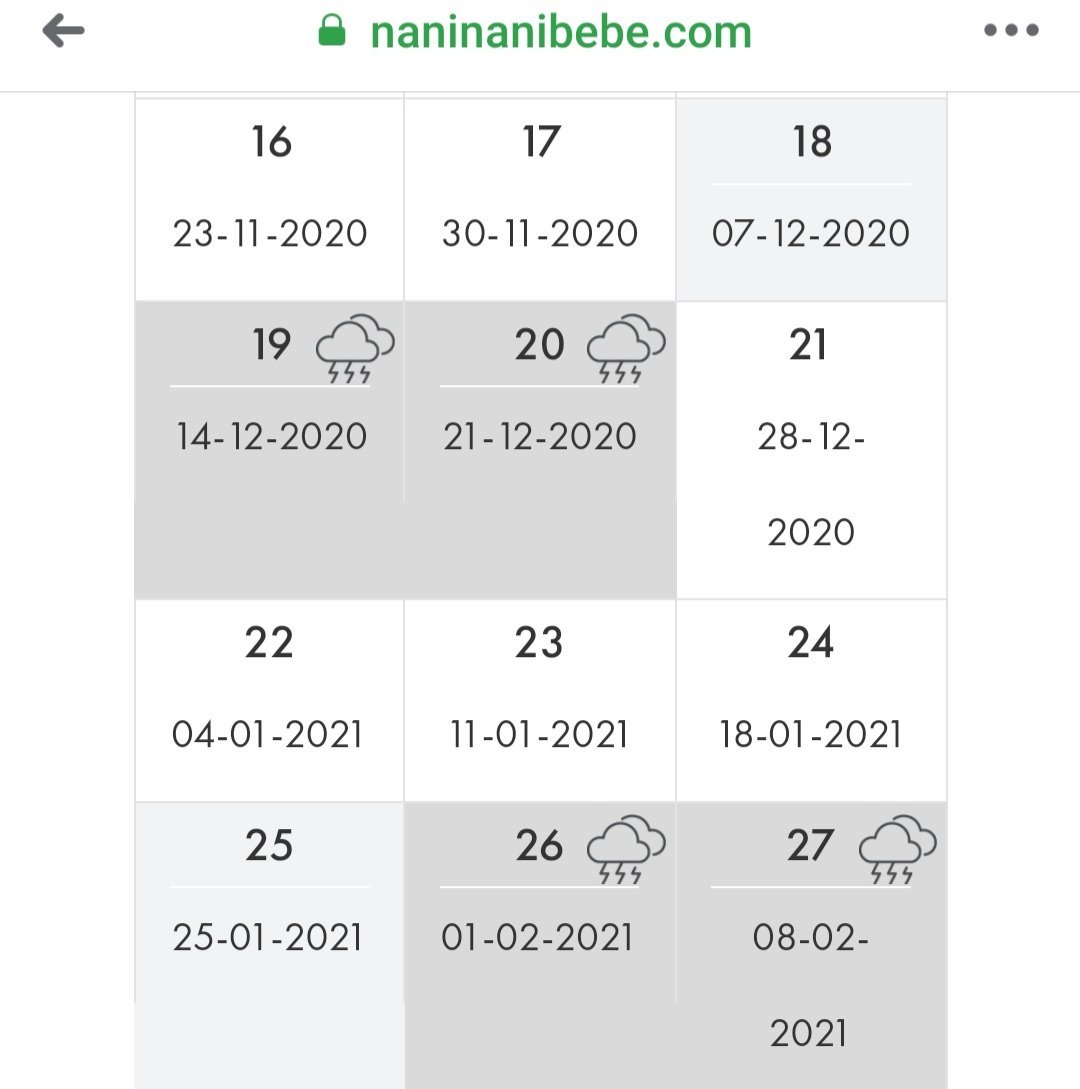Open the browser overflow menu
The image size is (1080, 1089).
click(x=1011, y=31)
